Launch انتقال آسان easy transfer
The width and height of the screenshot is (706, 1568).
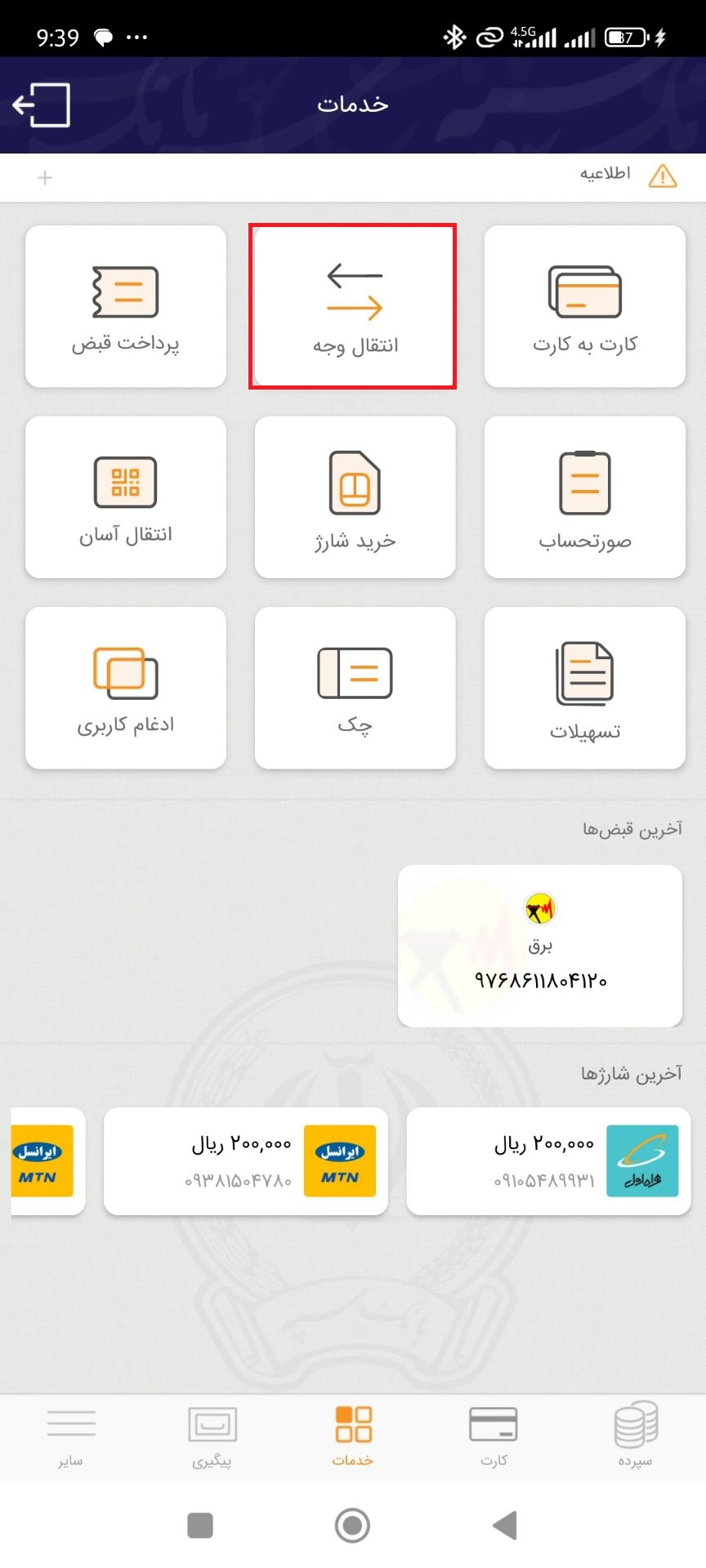pos(126,497)
